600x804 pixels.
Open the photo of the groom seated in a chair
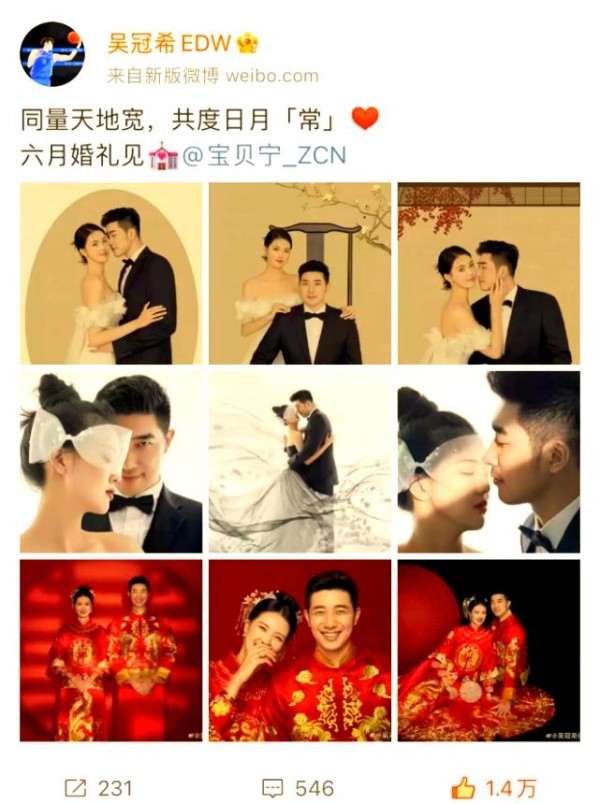pos(299,273)
